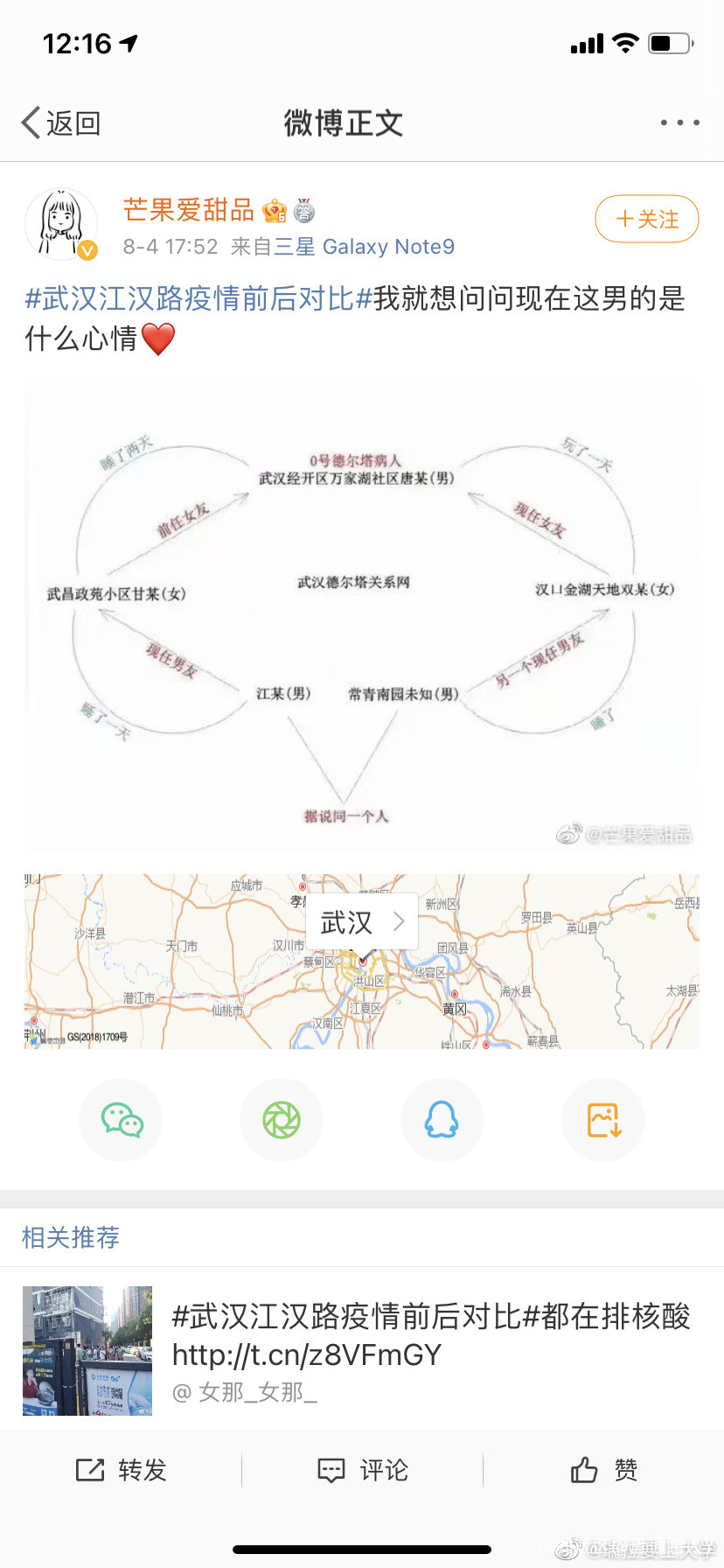Open the 武汉 location on the map
The height and width of the screenshot is (1568, 724).
point(362,922)
